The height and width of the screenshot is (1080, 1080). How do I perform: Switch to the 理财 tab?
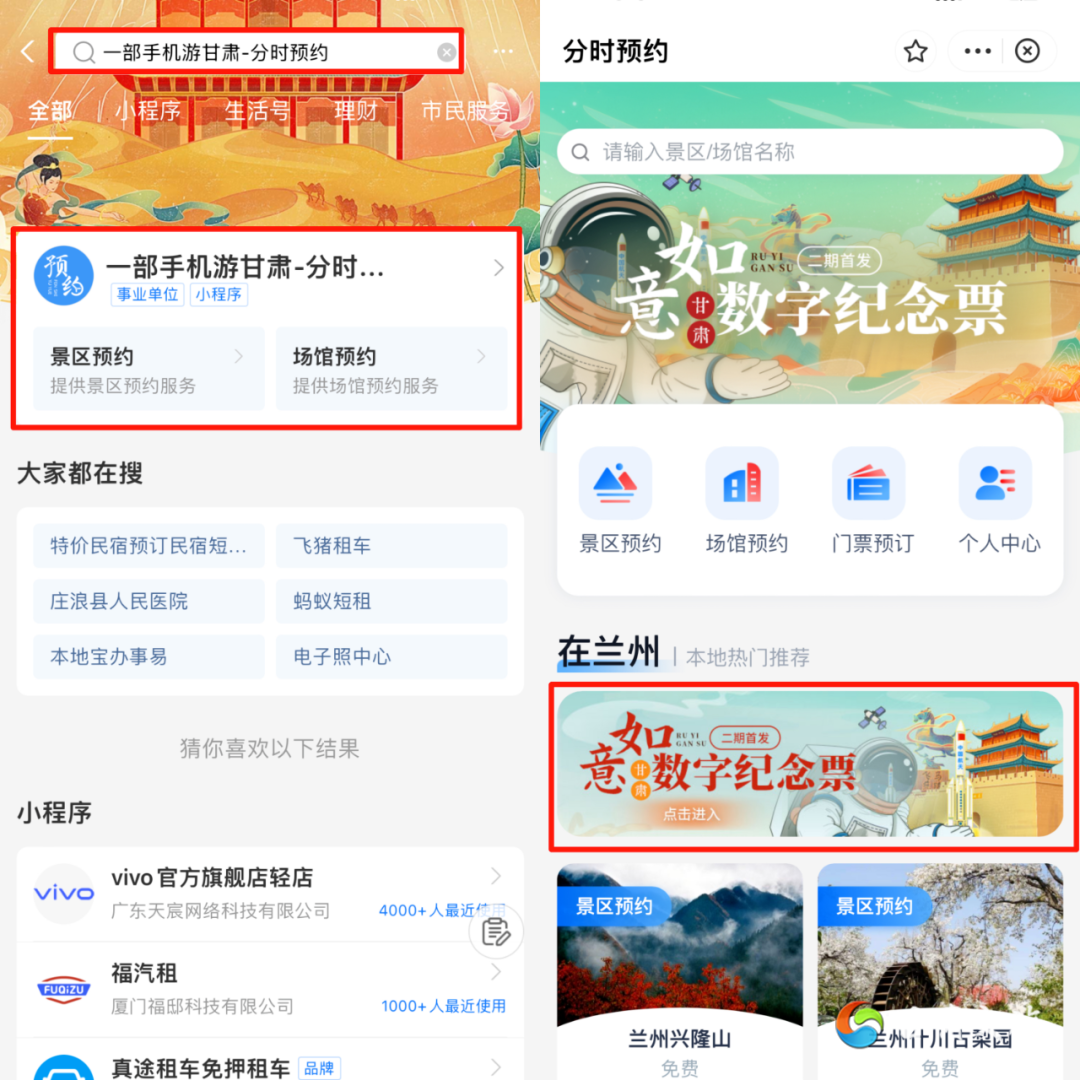pos(355,110)
